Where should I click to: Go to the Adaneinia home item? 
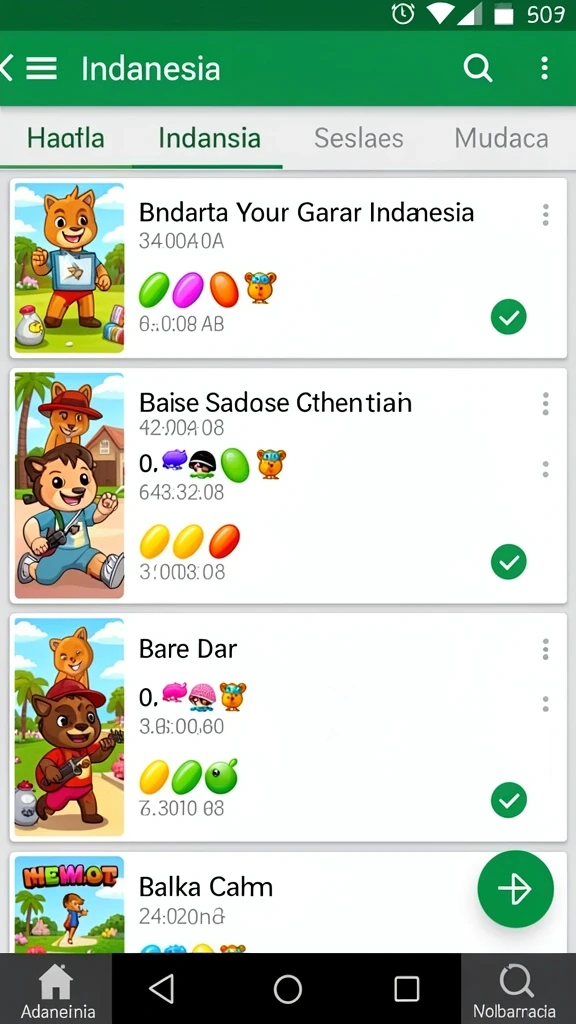tap(56, 989)
